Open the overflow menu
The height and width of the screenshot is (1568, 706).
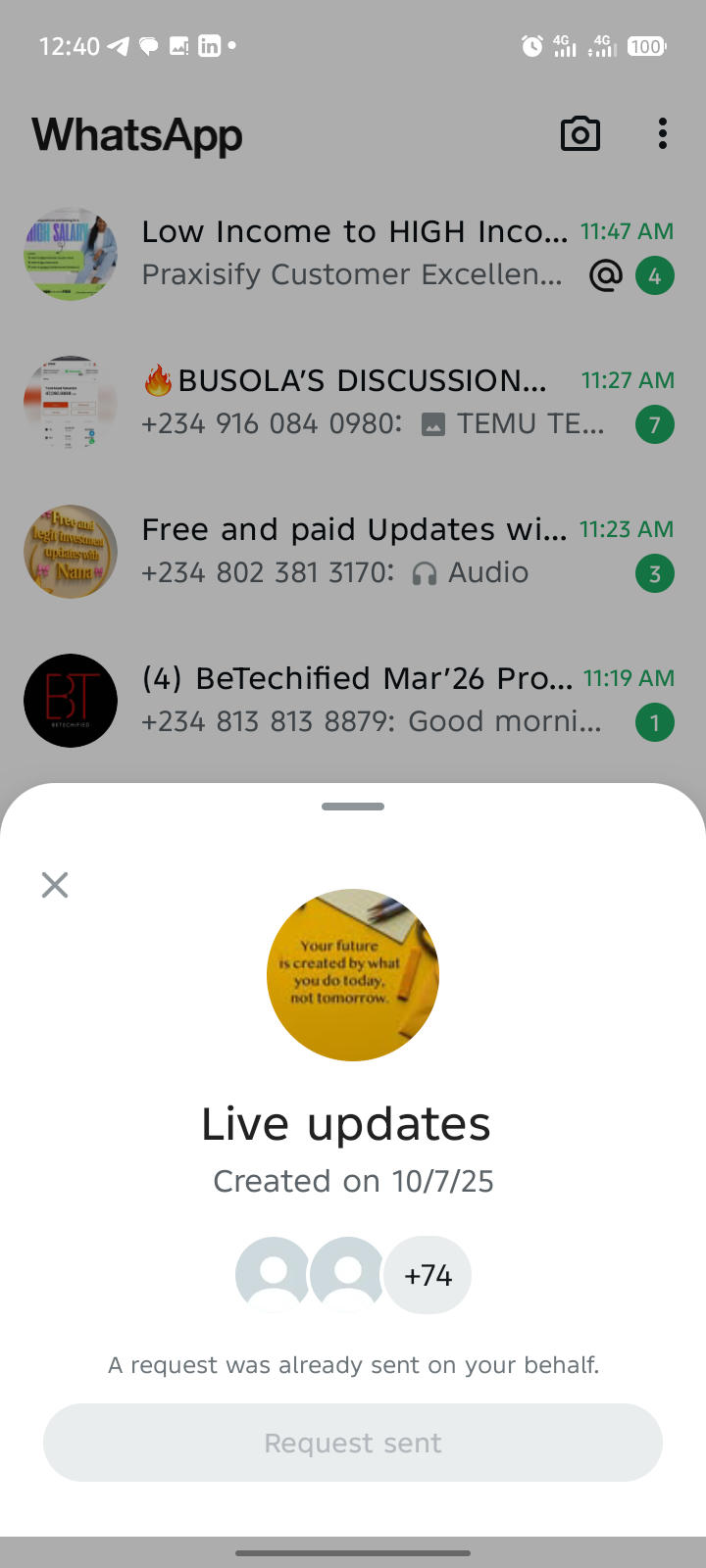coord(663,134)
